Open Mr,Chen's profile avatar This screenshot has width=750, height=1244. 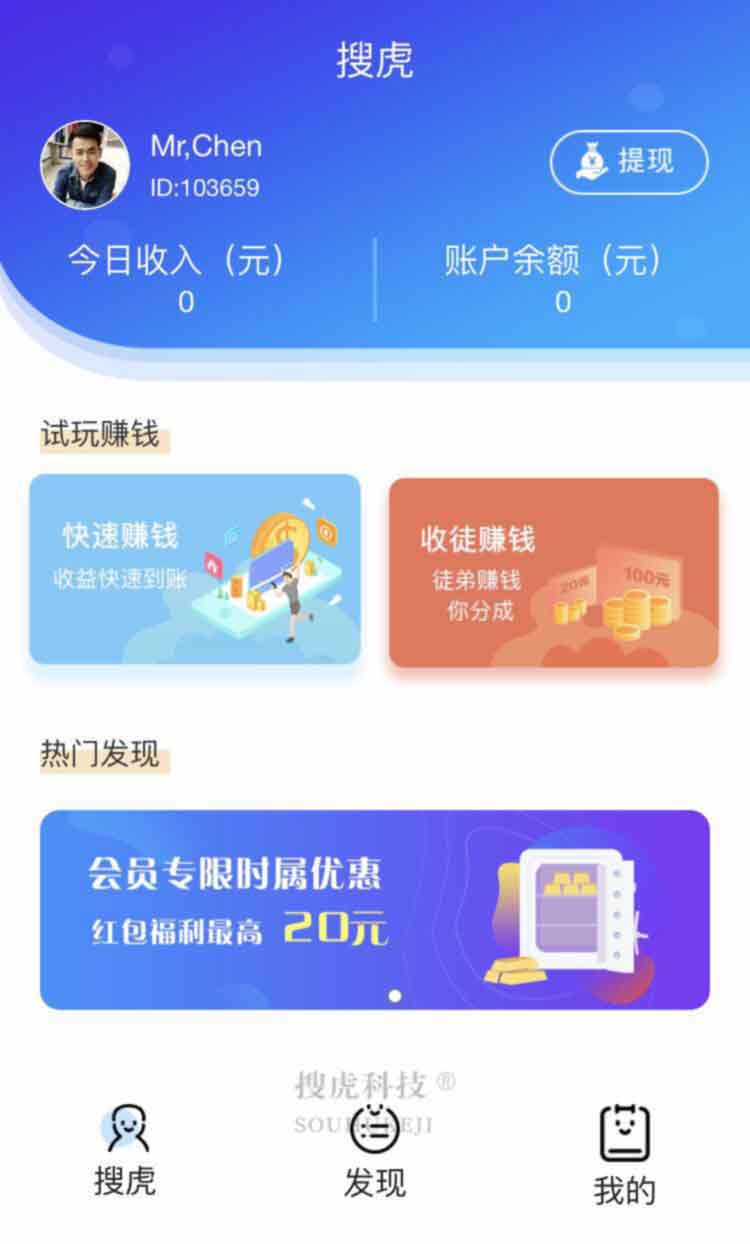pos(85,165)
